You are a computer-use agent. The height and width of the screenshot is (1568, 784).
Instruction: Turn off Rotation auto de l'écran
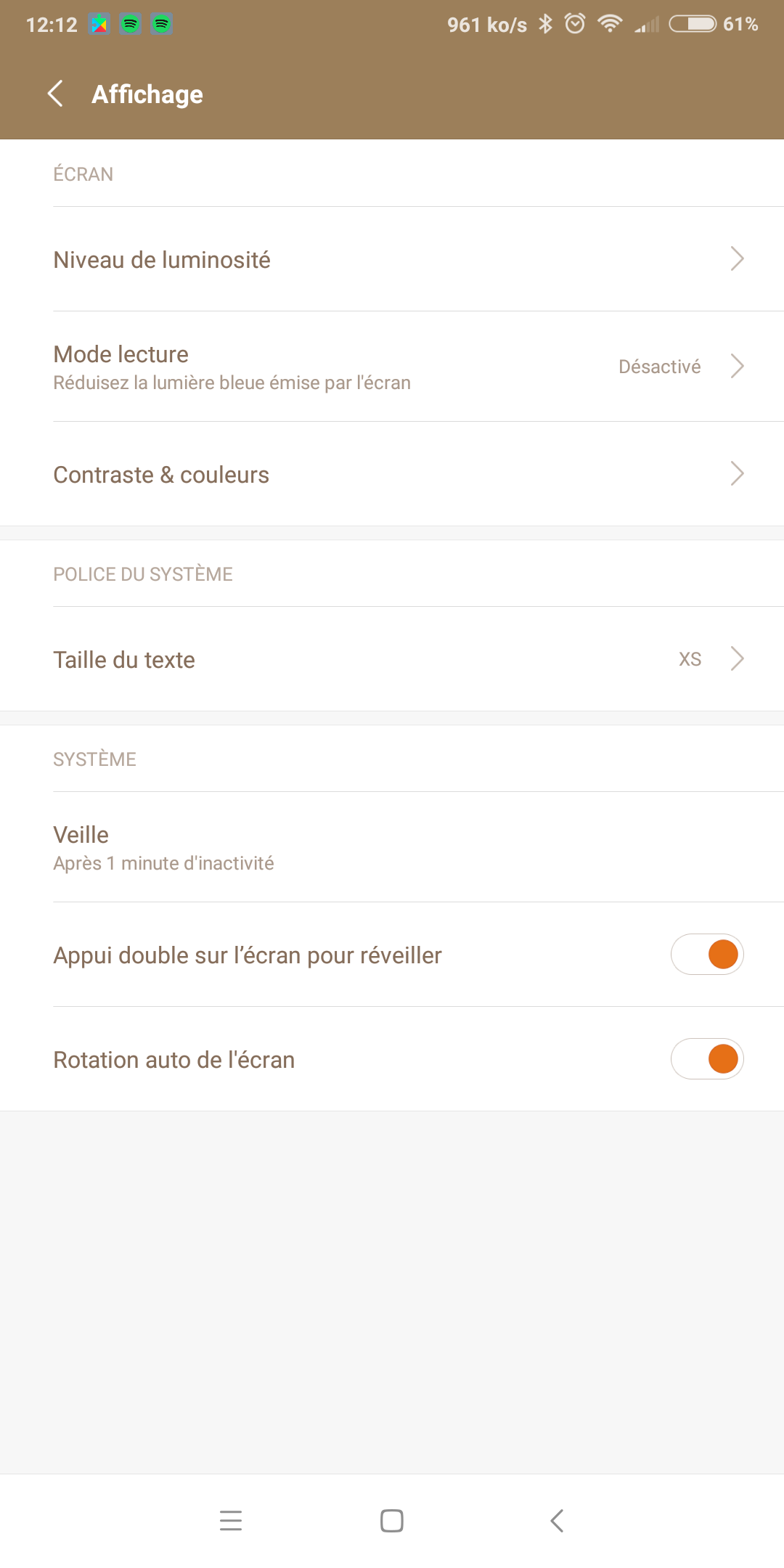(x=706, y=1059)
